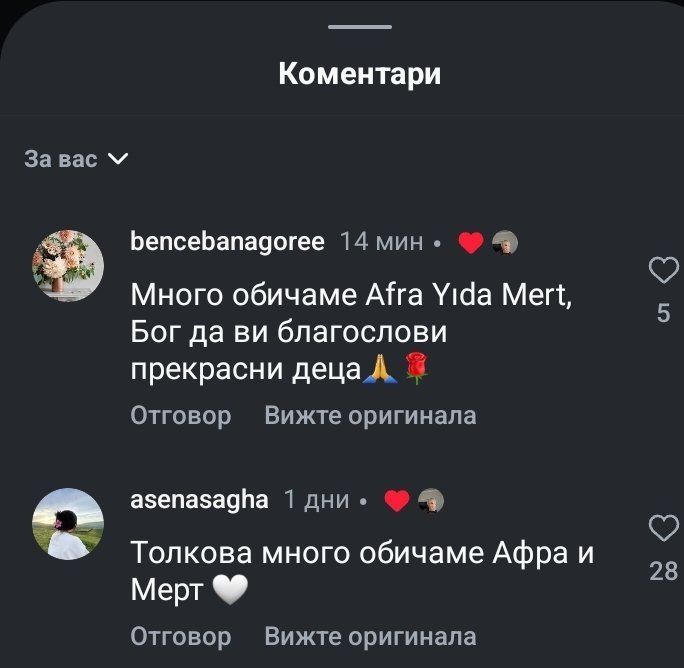Open username asenasagha
The width and height of the screenshot is (684, 668).
(x=199, y=500)
